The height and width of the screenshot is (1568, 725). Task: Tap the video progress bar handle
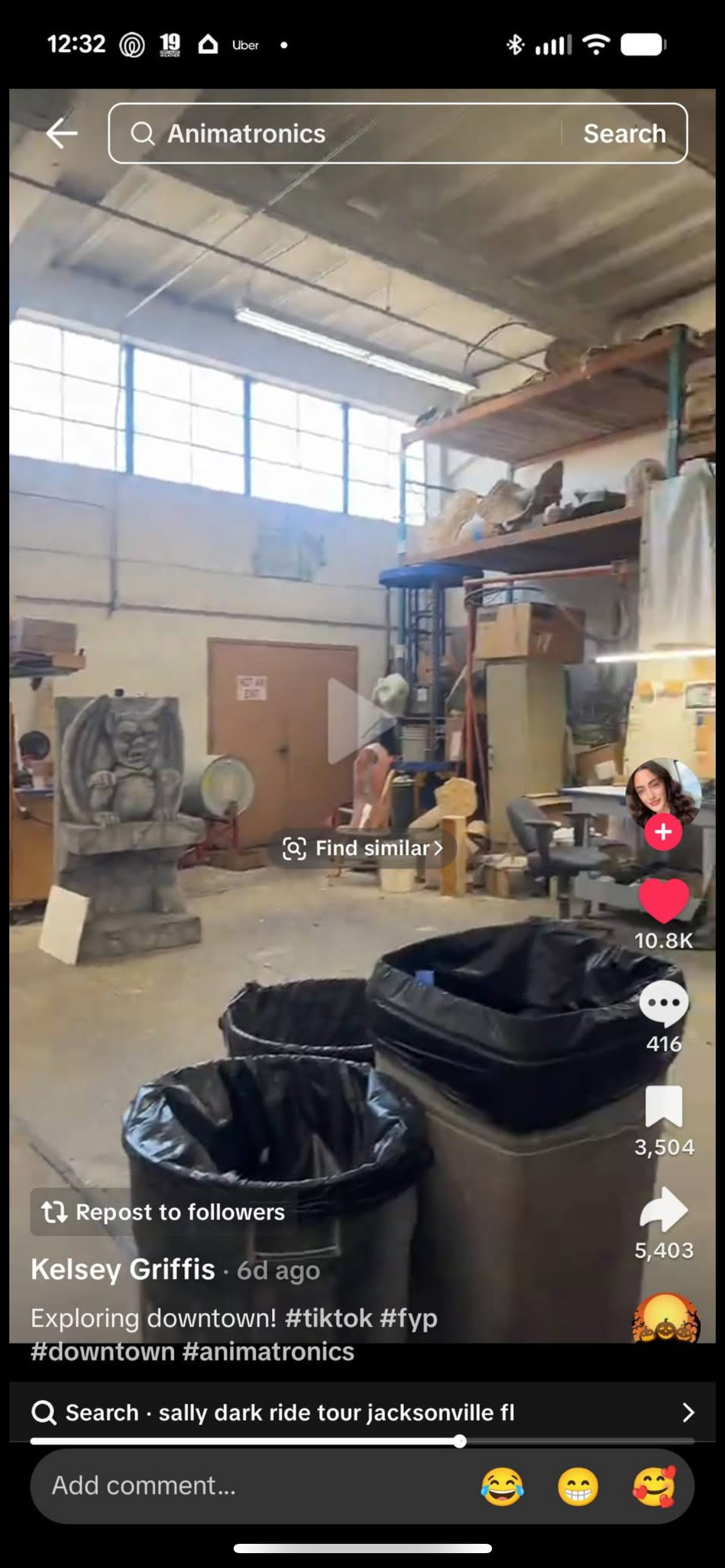[459, 1441]
